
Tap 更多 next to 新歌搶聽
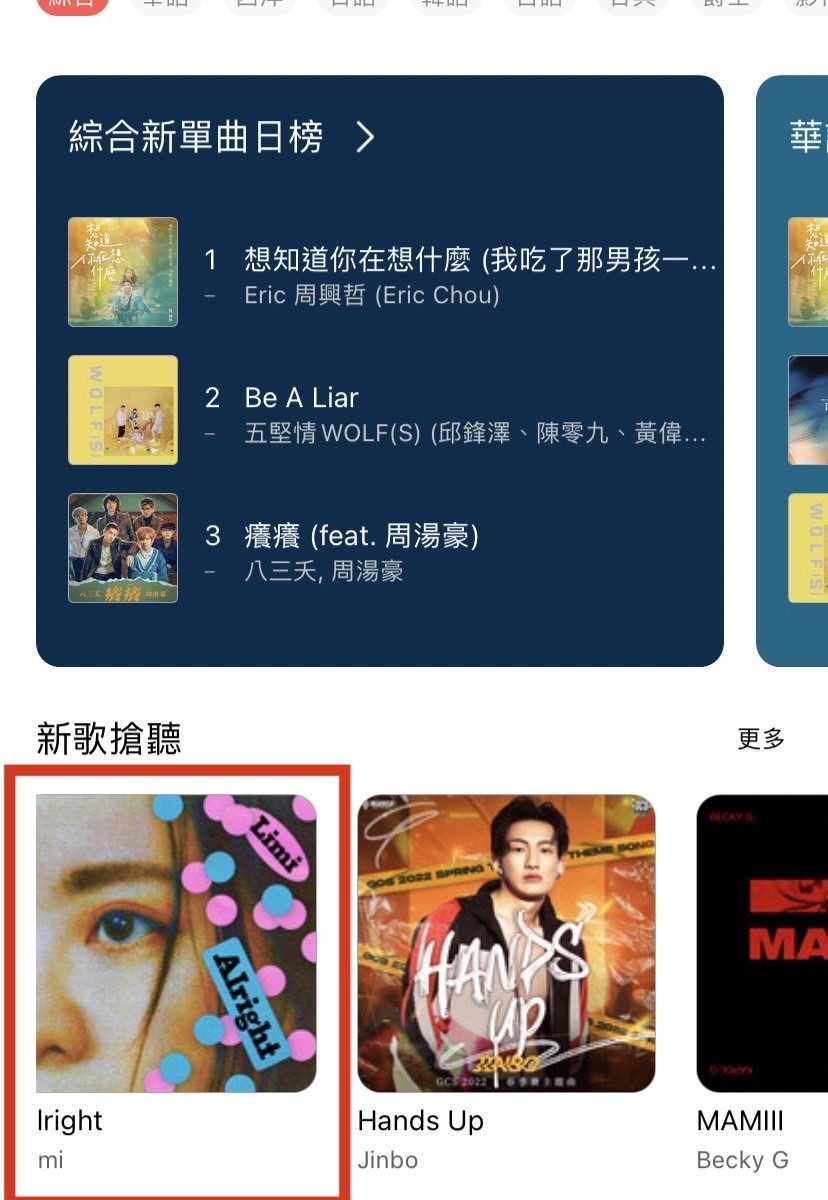760,739
